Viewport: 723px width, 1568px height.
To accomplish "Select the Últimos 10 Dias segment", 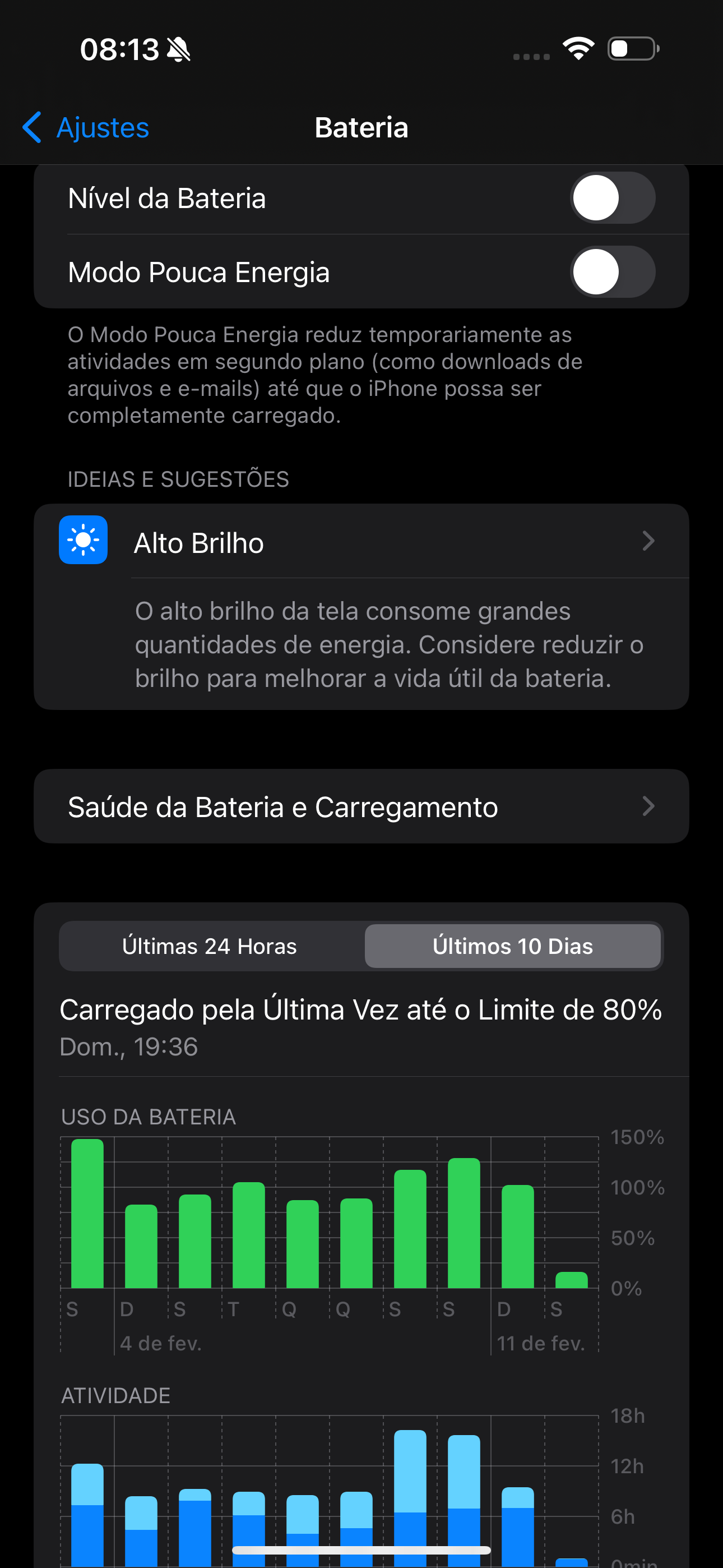I will click(x=512, y=946).
